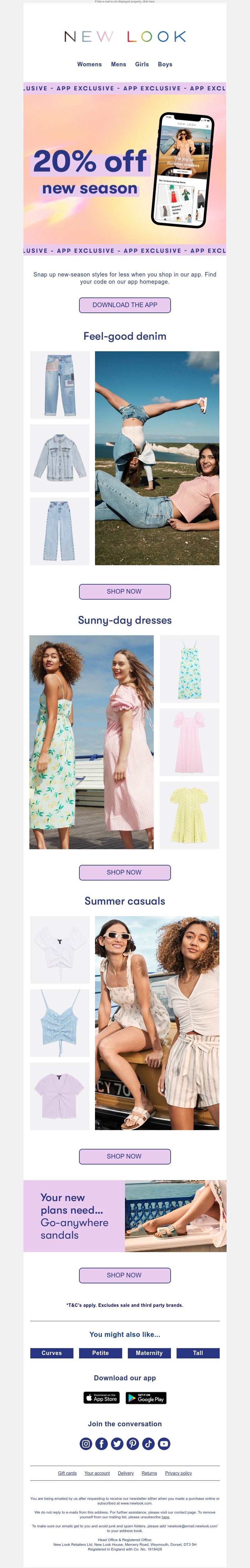Image resolution: width=250 pixels, height=1568 pixels.
Task: Select the Petite button
Action: coord(100,1352)
